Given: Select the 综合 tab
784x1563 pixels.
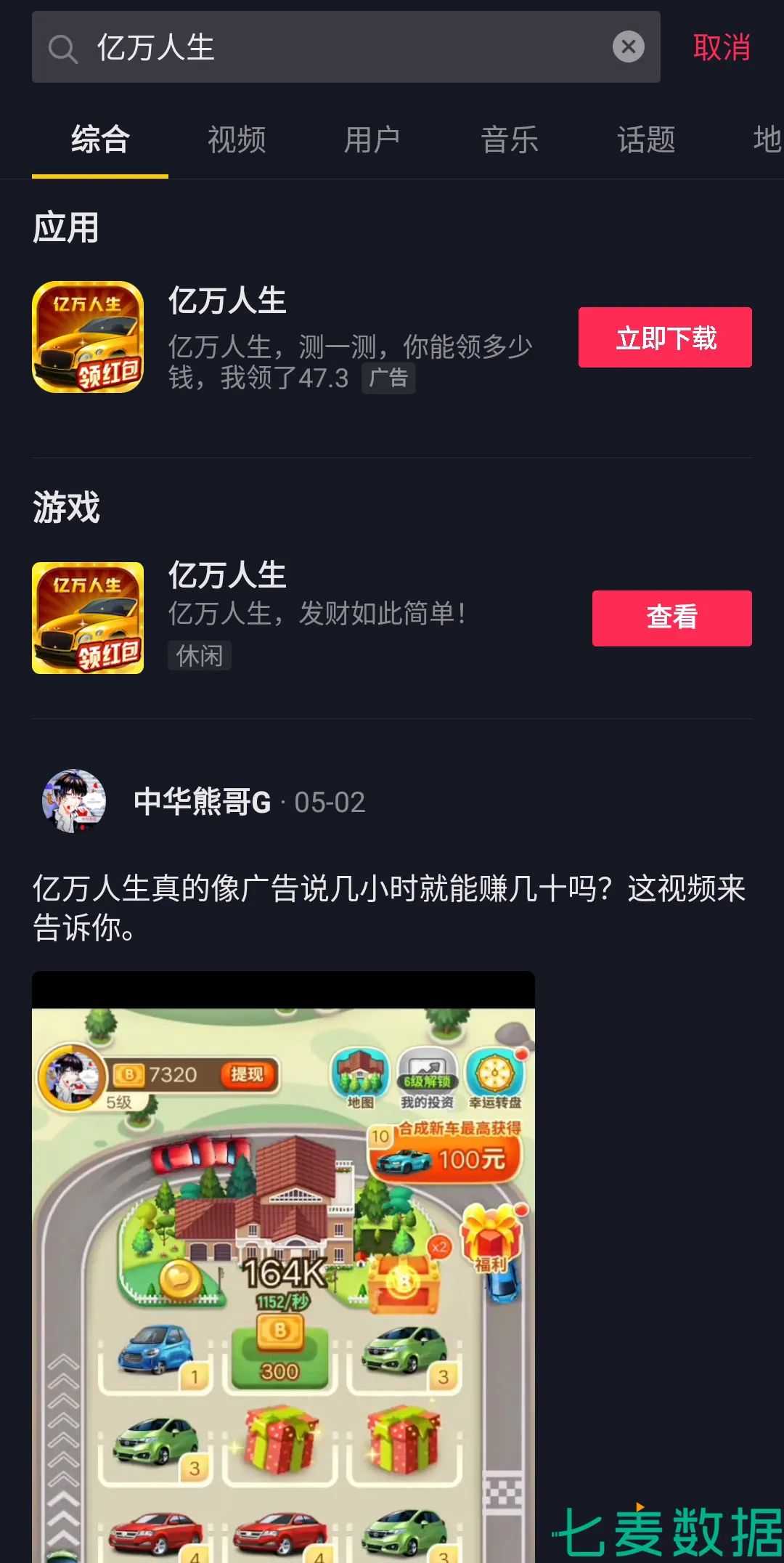Looking at the screenshot, I should 100,139.
